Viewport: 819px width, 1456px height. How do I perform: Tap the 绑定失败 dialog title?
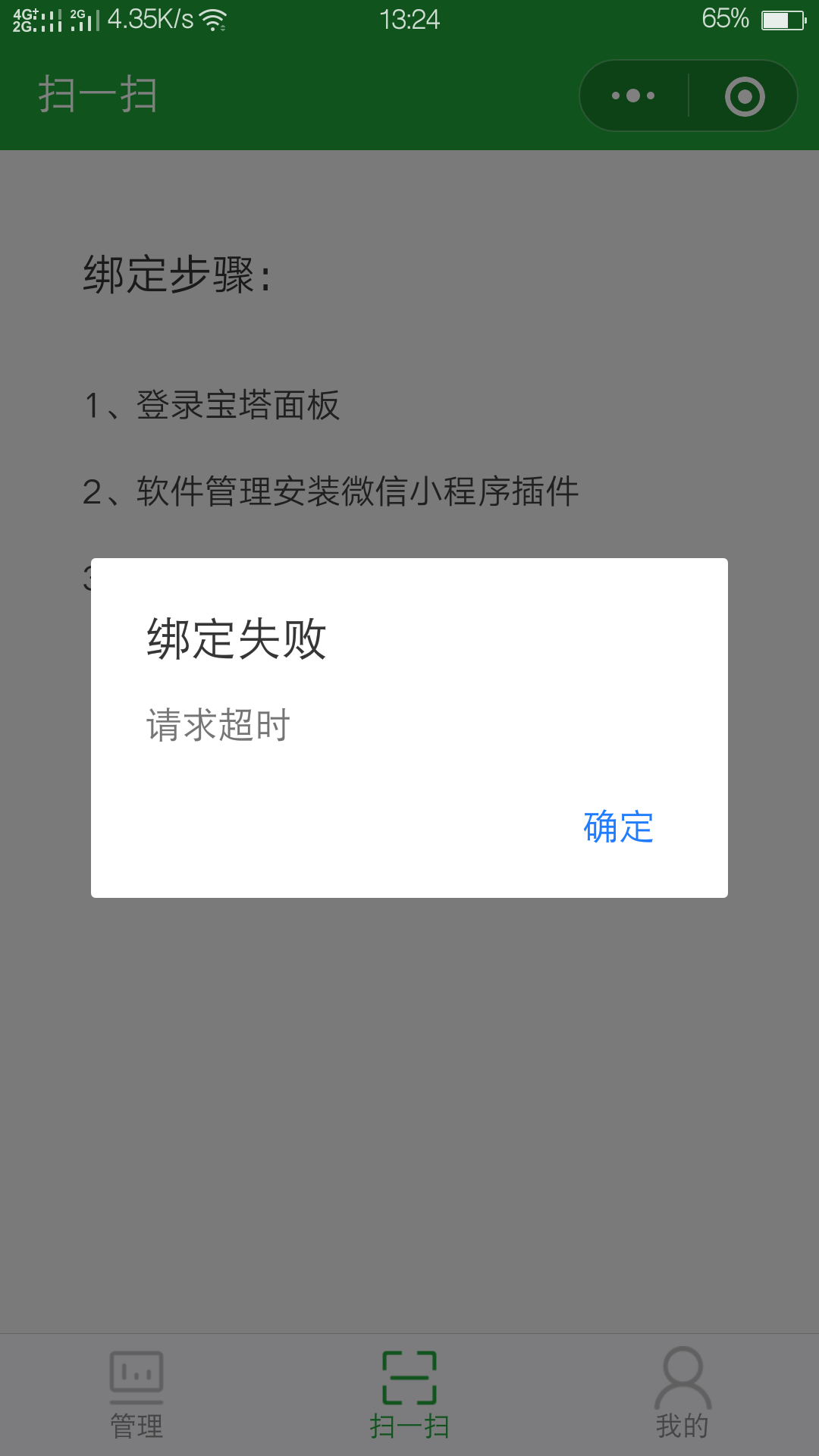coord(237,641)
